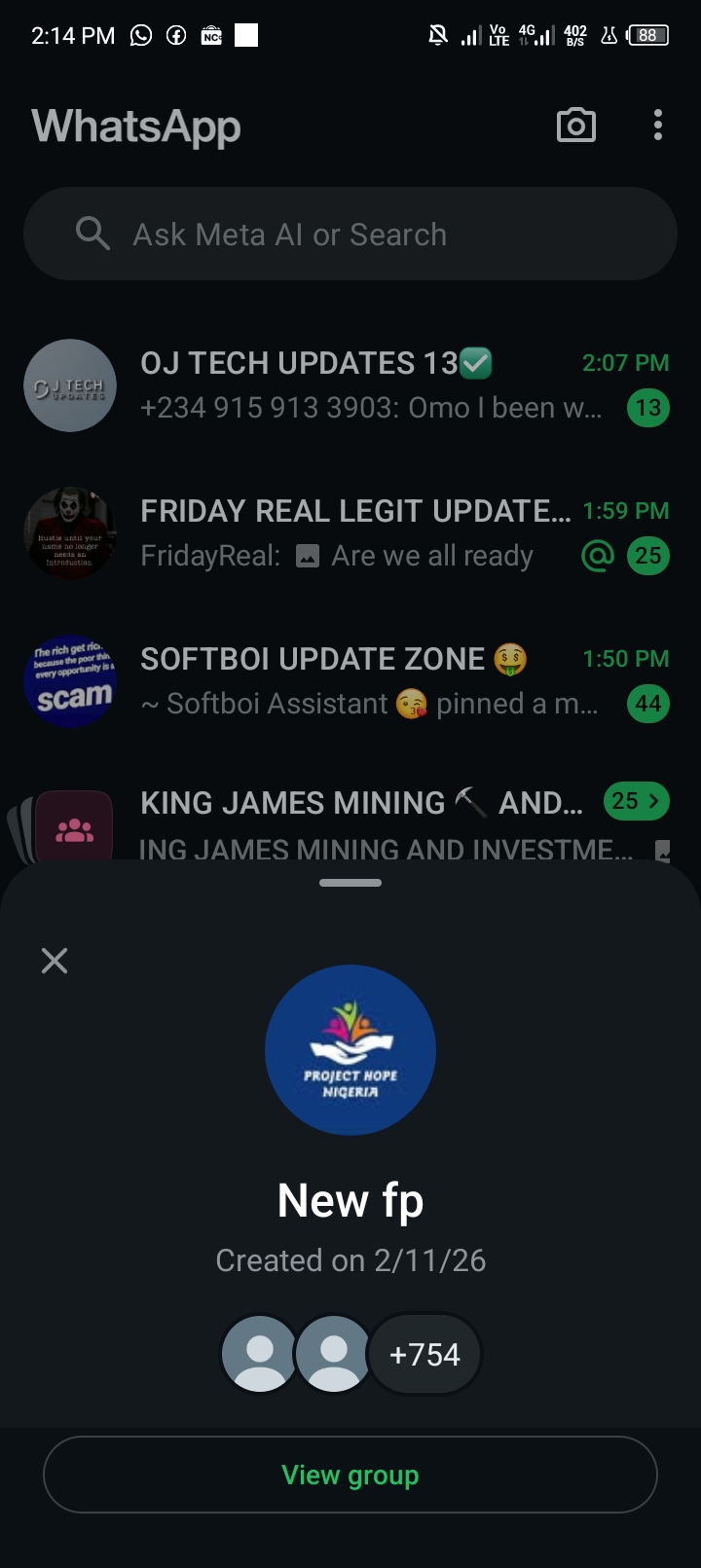Tap the View group button
The height and width of the screenshot is (1568, 701).
point(350,1475)
